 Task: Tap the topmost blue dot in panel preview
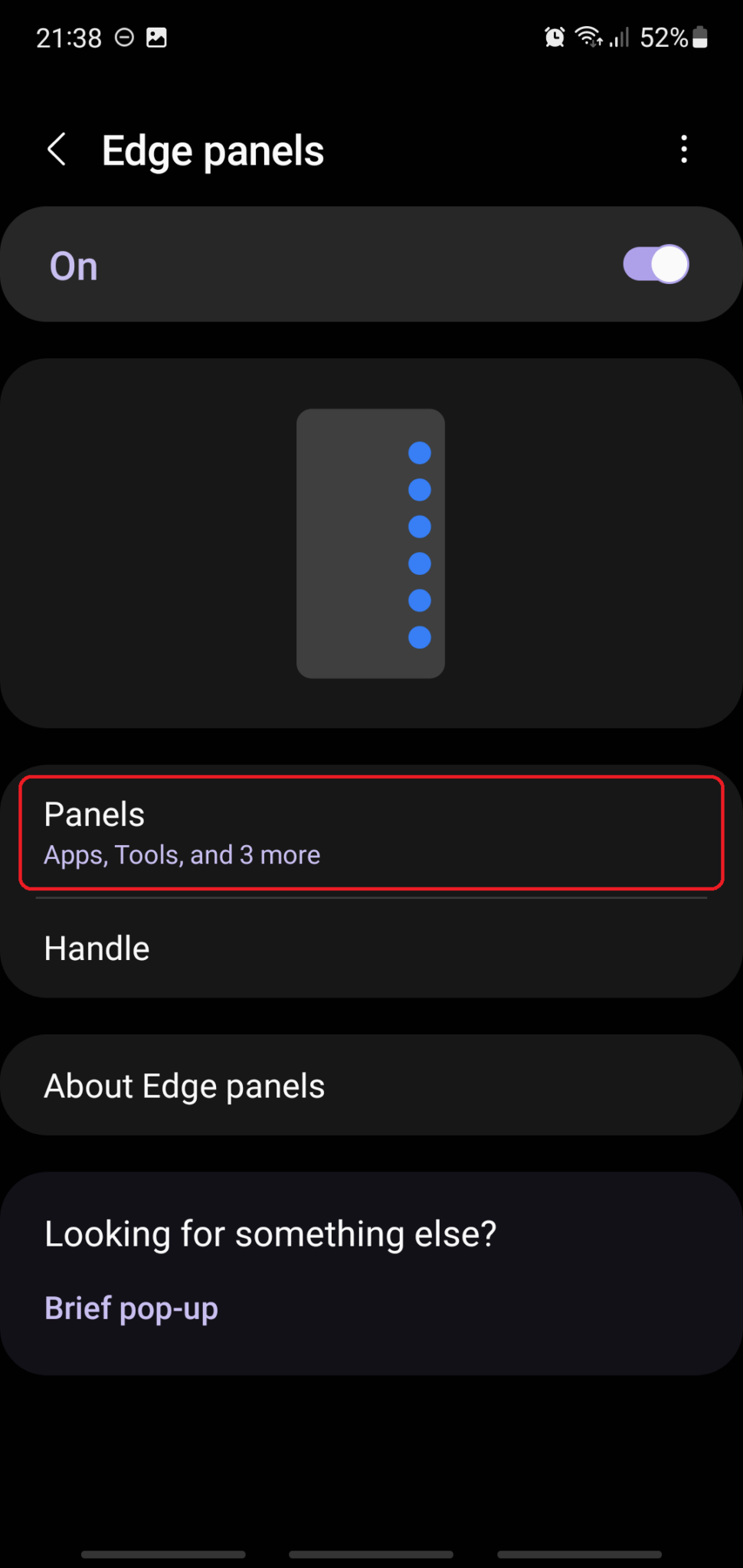coord(418,452)
